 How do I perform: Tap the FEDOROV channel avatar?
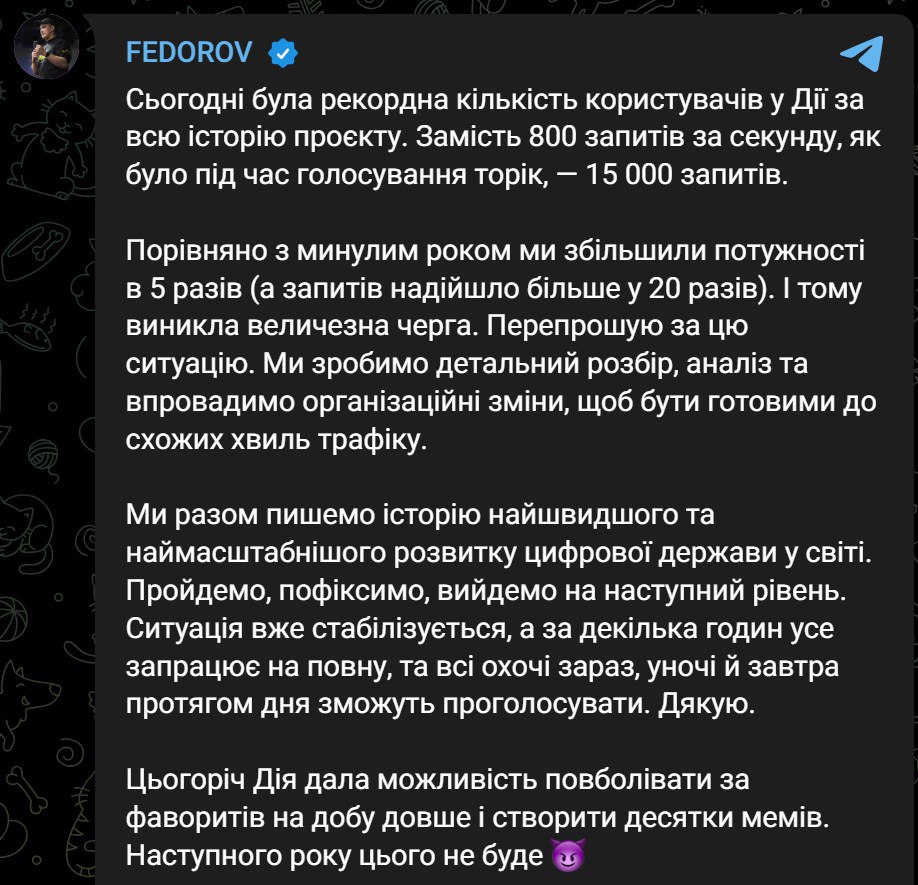pos(47,49)
